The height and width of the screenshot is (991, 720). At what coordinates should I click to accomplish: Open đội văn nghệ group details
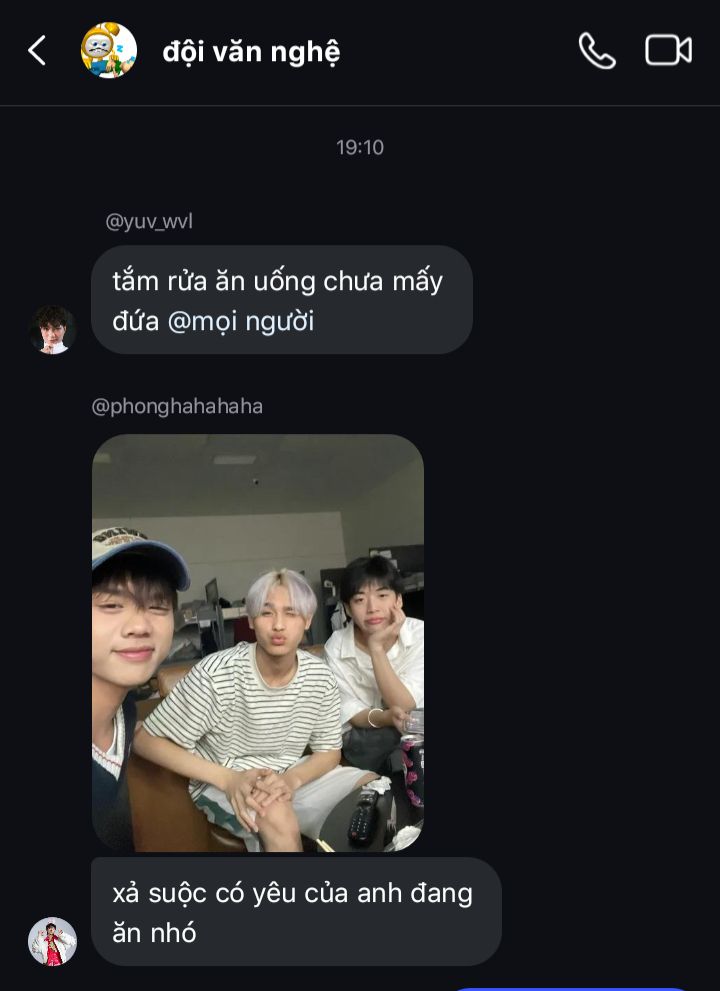(x=251, y=51)
